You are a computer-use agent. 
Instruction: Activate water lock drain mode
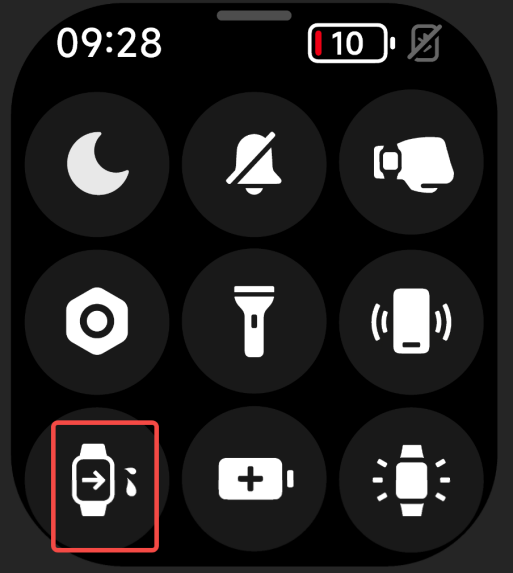pyautogui.click(x=97, y=479)
